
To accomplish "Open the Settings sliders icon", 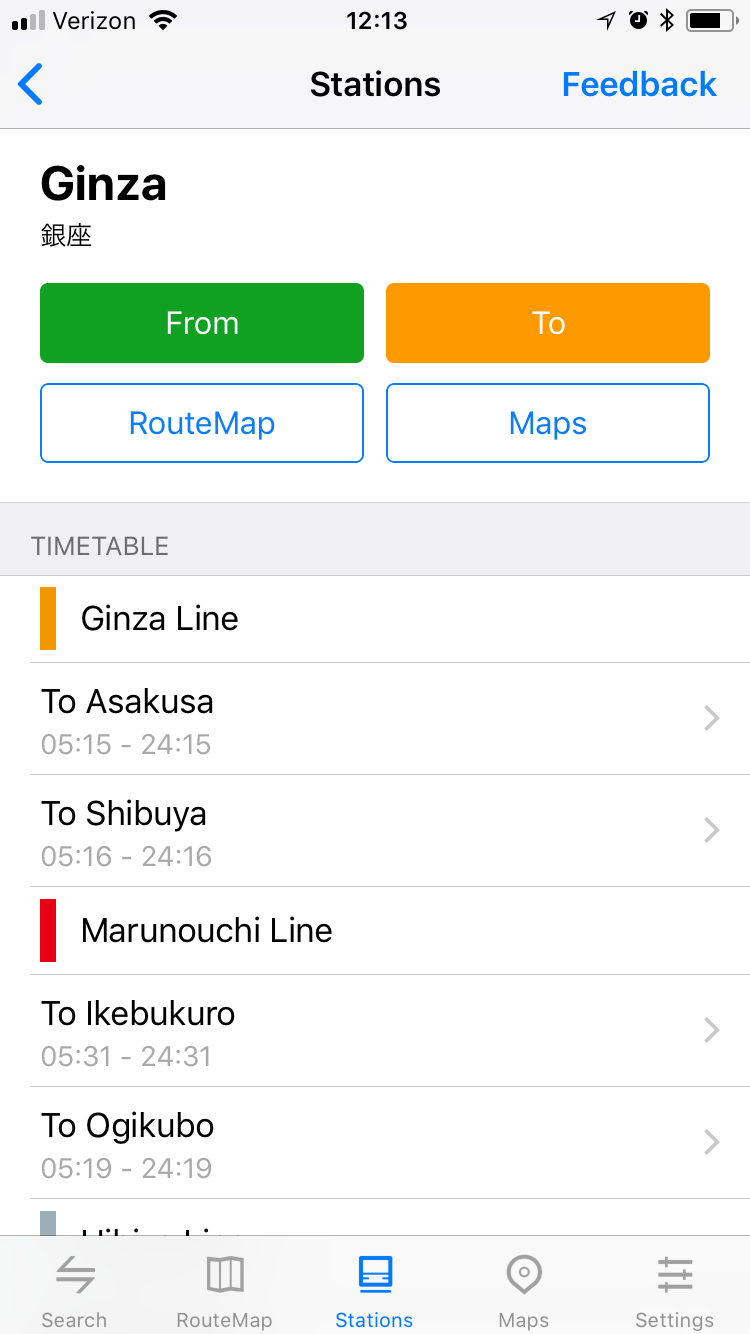I will [675, 1273].
